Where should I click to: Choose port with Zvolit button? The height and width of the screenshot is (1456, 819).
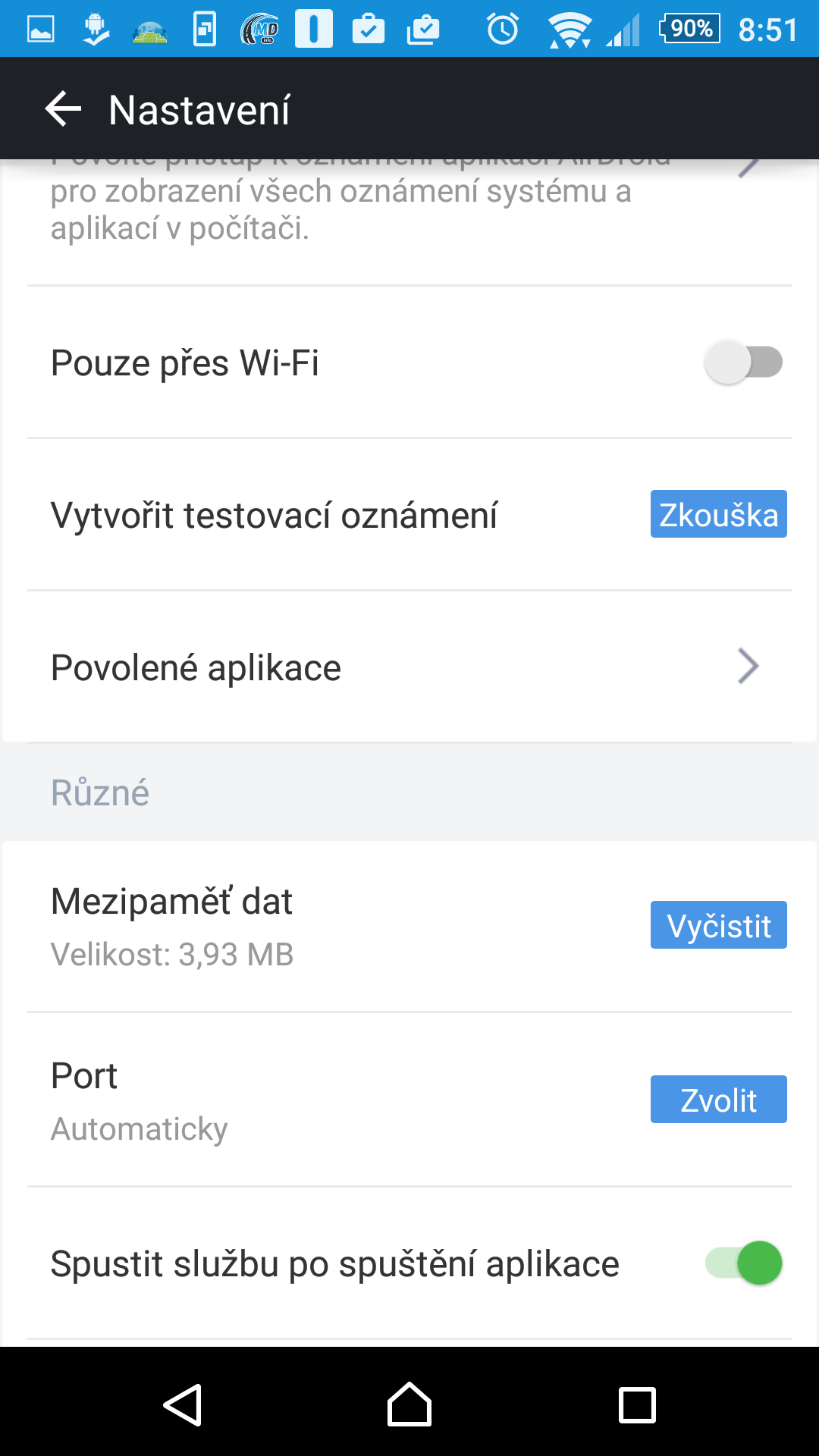[718, 1100]
